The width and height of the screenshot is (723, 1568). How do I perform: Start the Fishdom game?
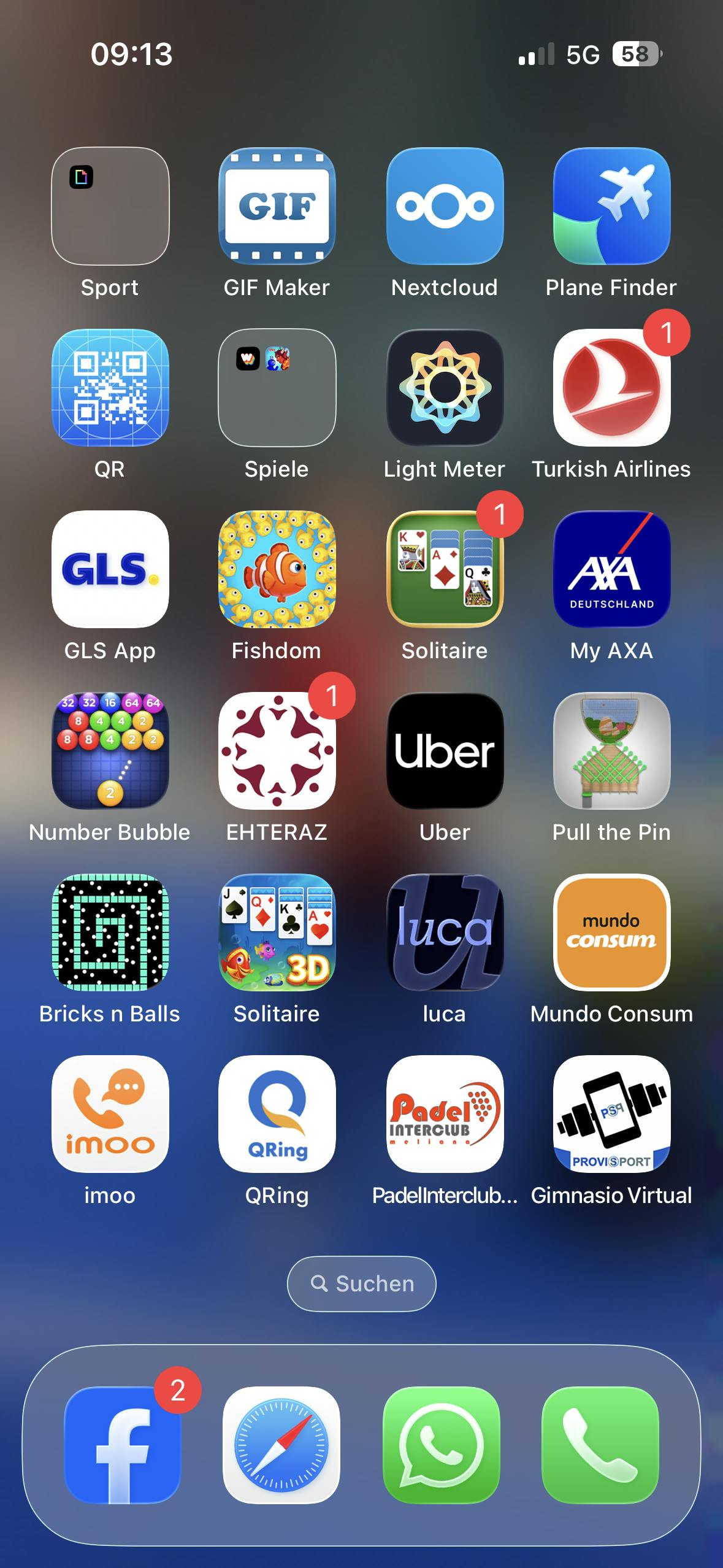tap(277, 569)
